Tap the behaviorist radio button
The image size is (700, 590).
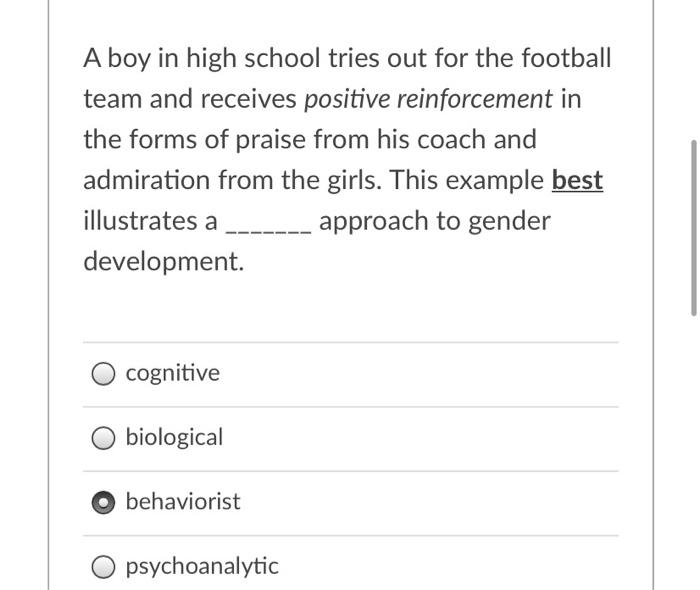click(103, 502)
